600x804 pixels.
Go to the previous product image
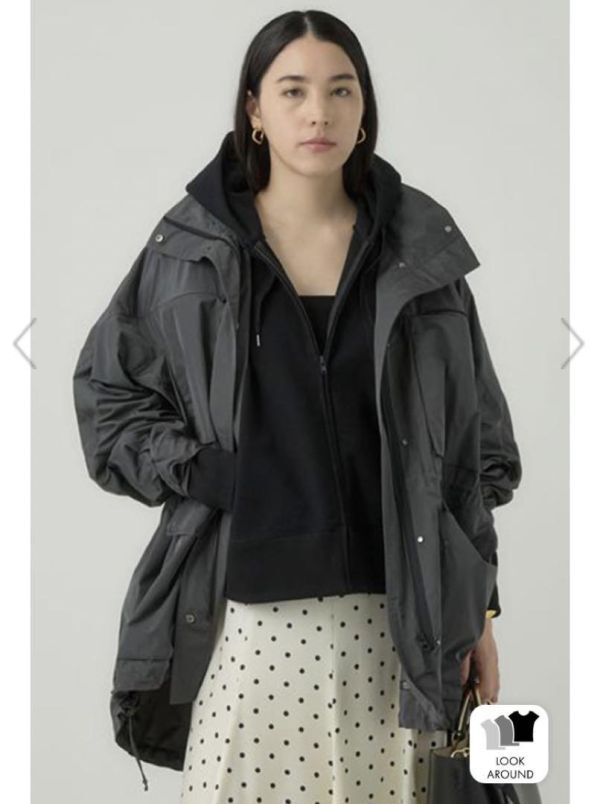tap(24, 343)
